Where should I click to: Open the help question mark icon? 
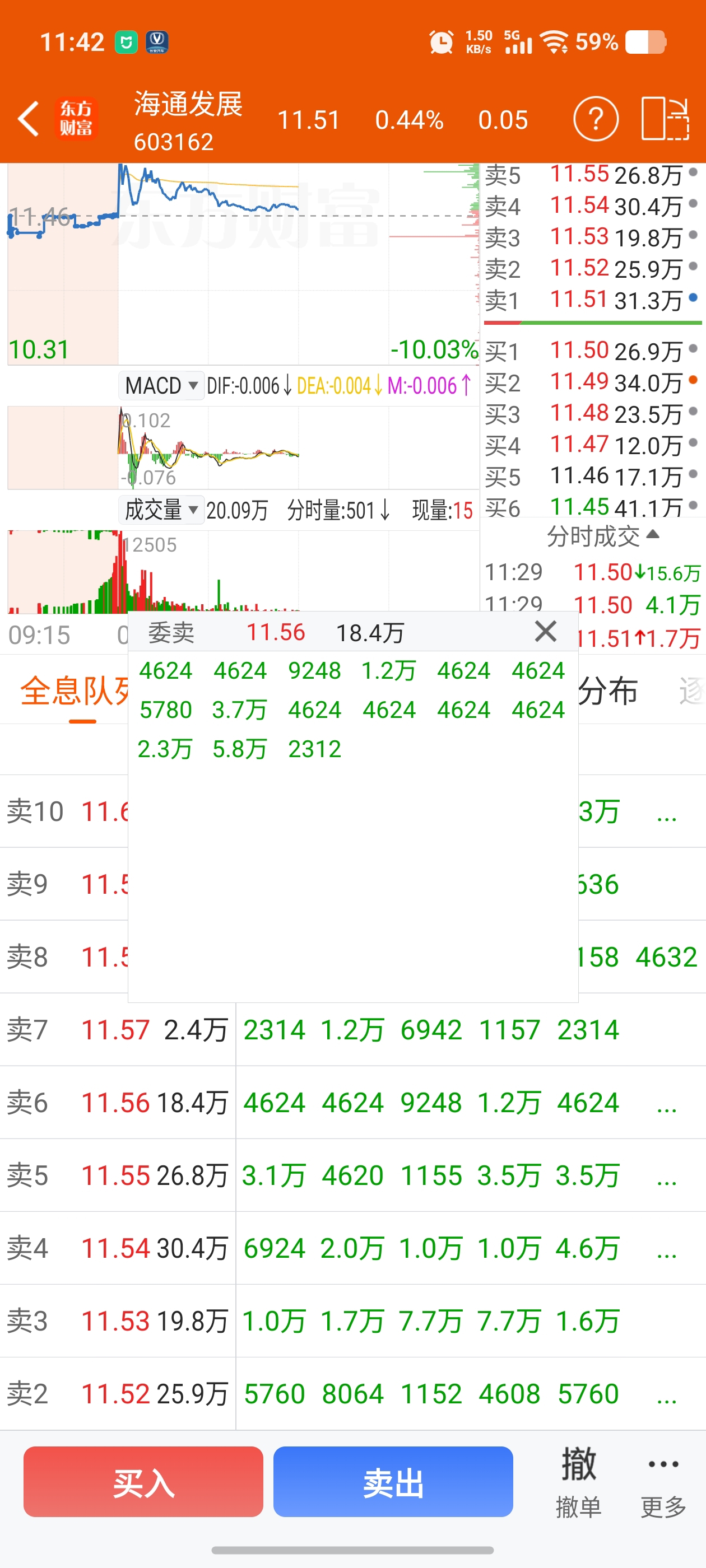(x=595, y=119)
